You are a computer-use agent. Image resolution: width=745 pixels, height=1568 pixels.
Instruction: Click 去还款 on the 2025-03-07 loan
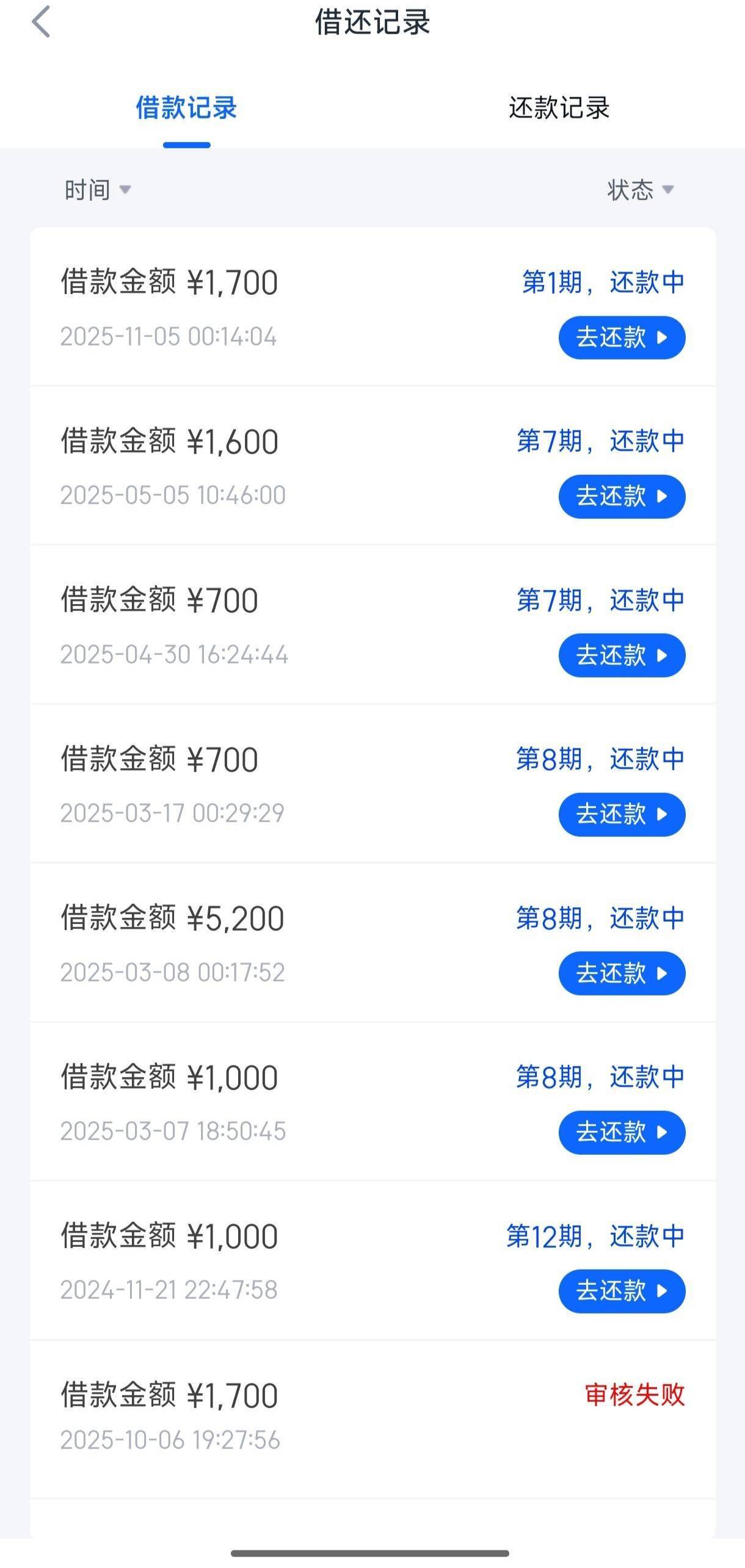click(622, 1132)
